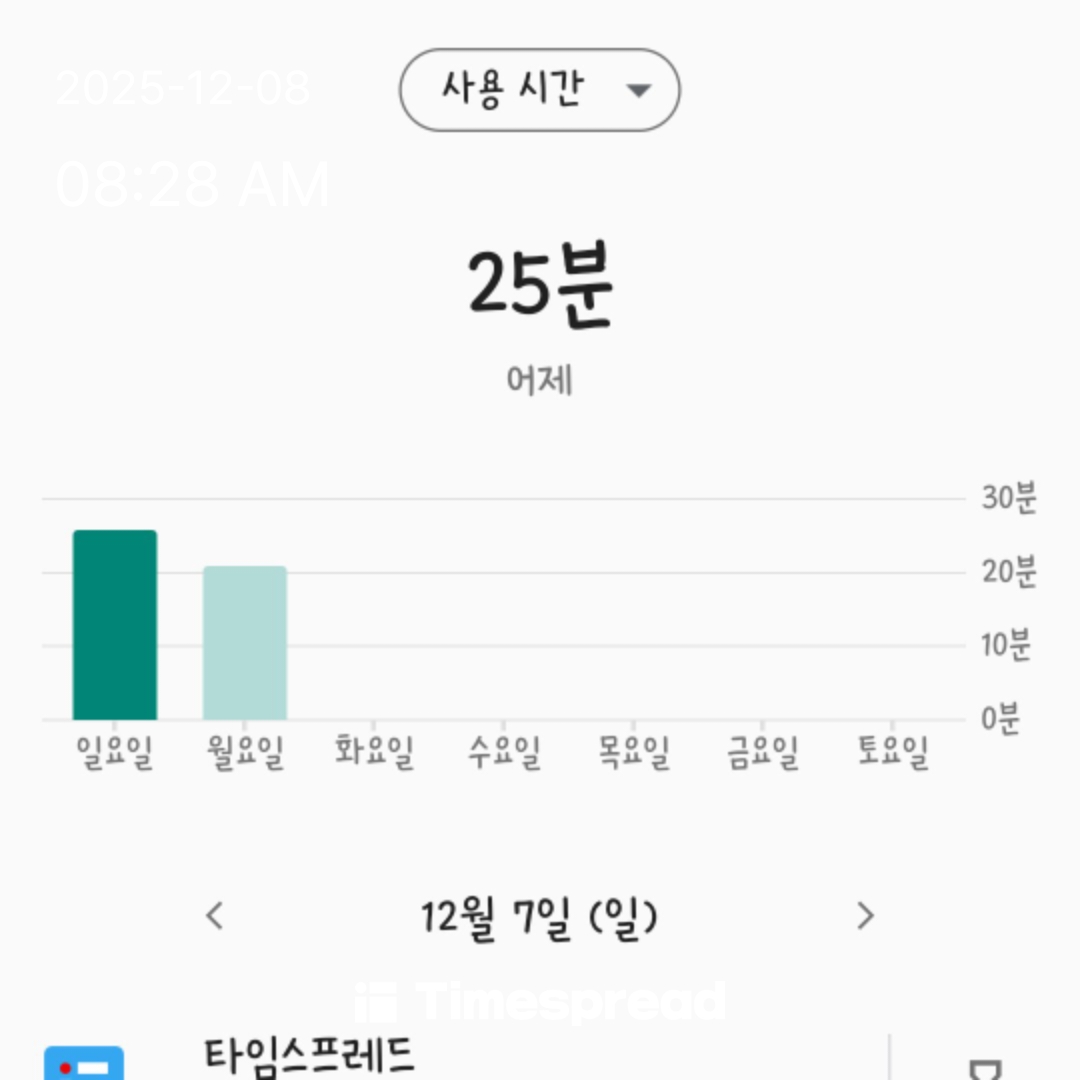Go to the next day arrow
Screen dimensions: 1080x1080
point(865,915)
